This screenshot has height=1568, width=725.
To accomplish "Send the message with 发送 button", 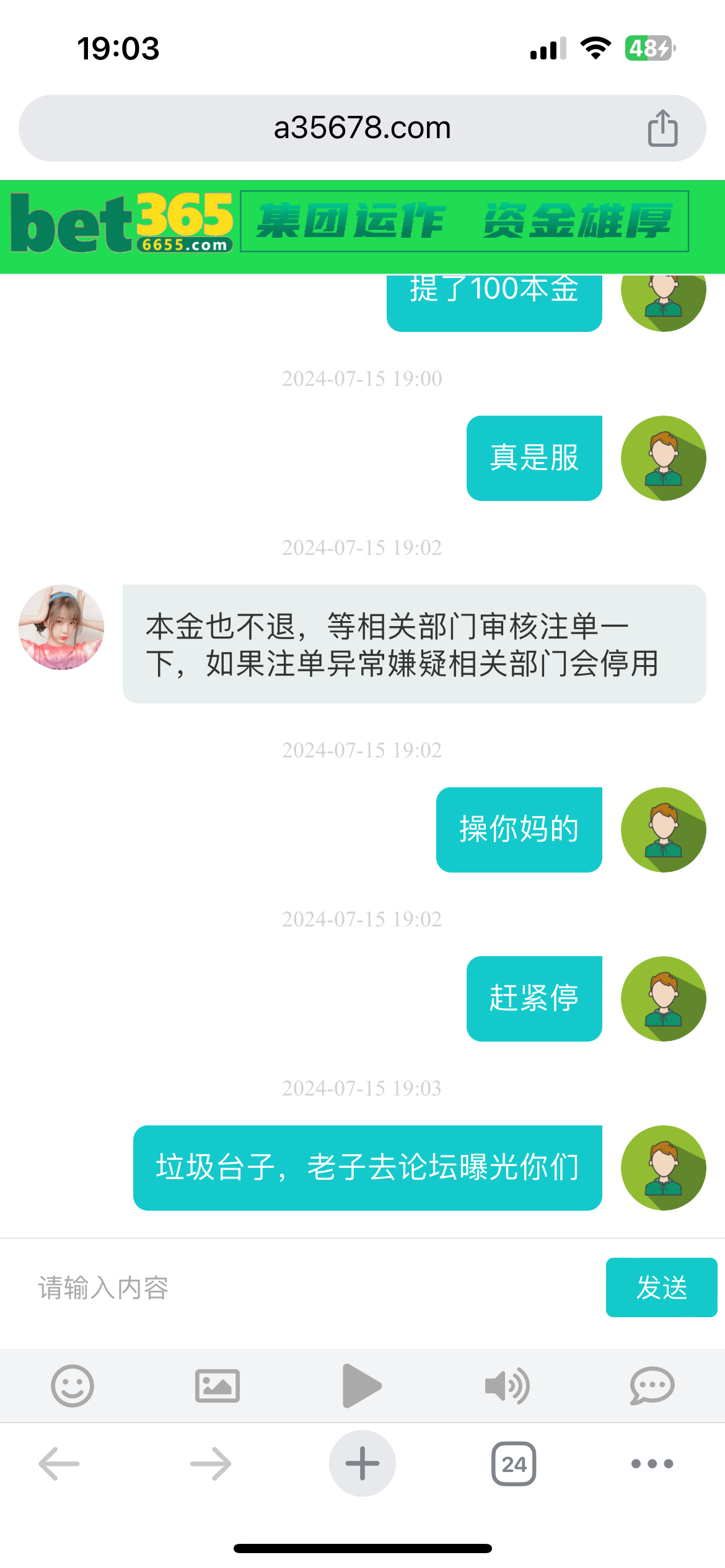I will (661, 1287).
